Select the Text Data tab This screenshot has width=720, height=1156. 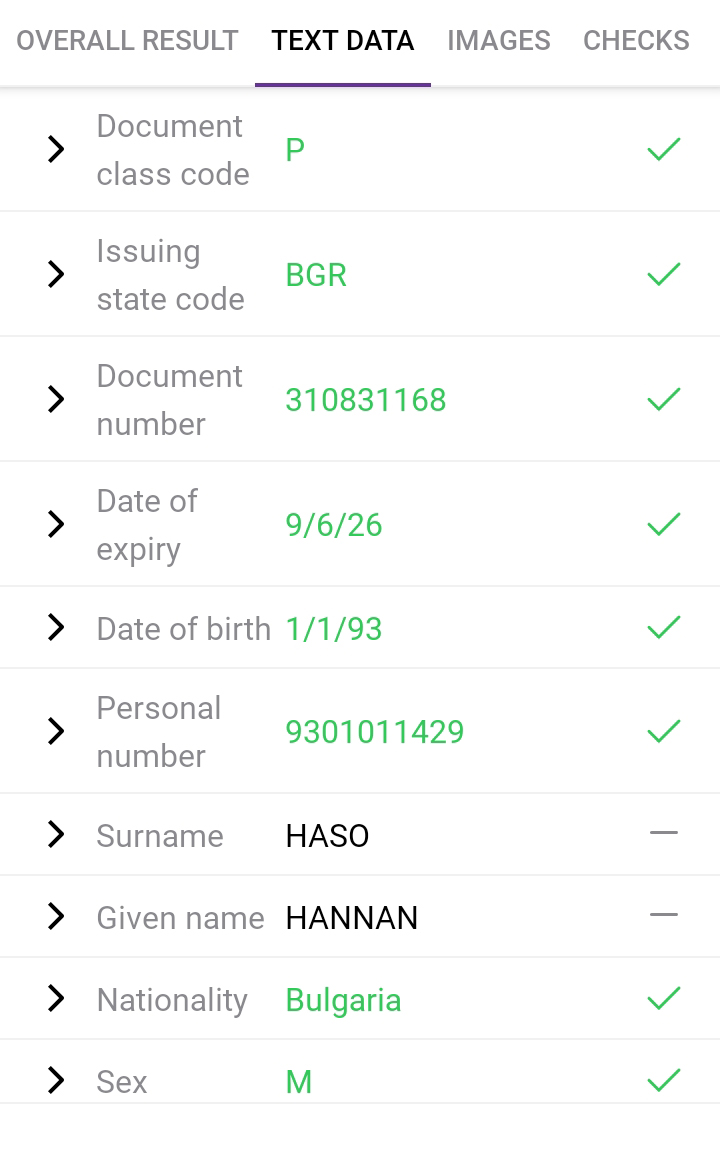tap(342, 41)
